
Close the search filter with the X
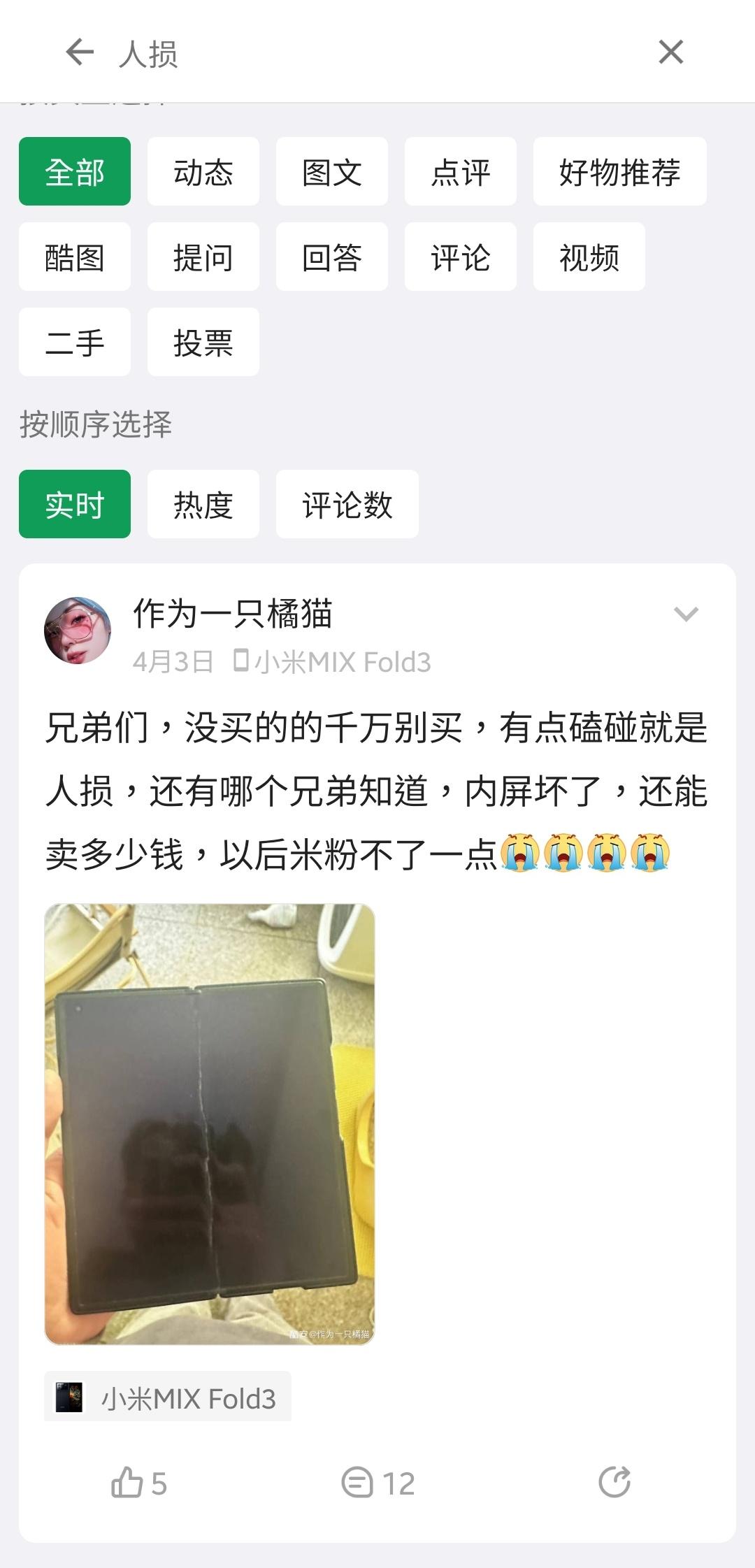[x=670, y=52]
